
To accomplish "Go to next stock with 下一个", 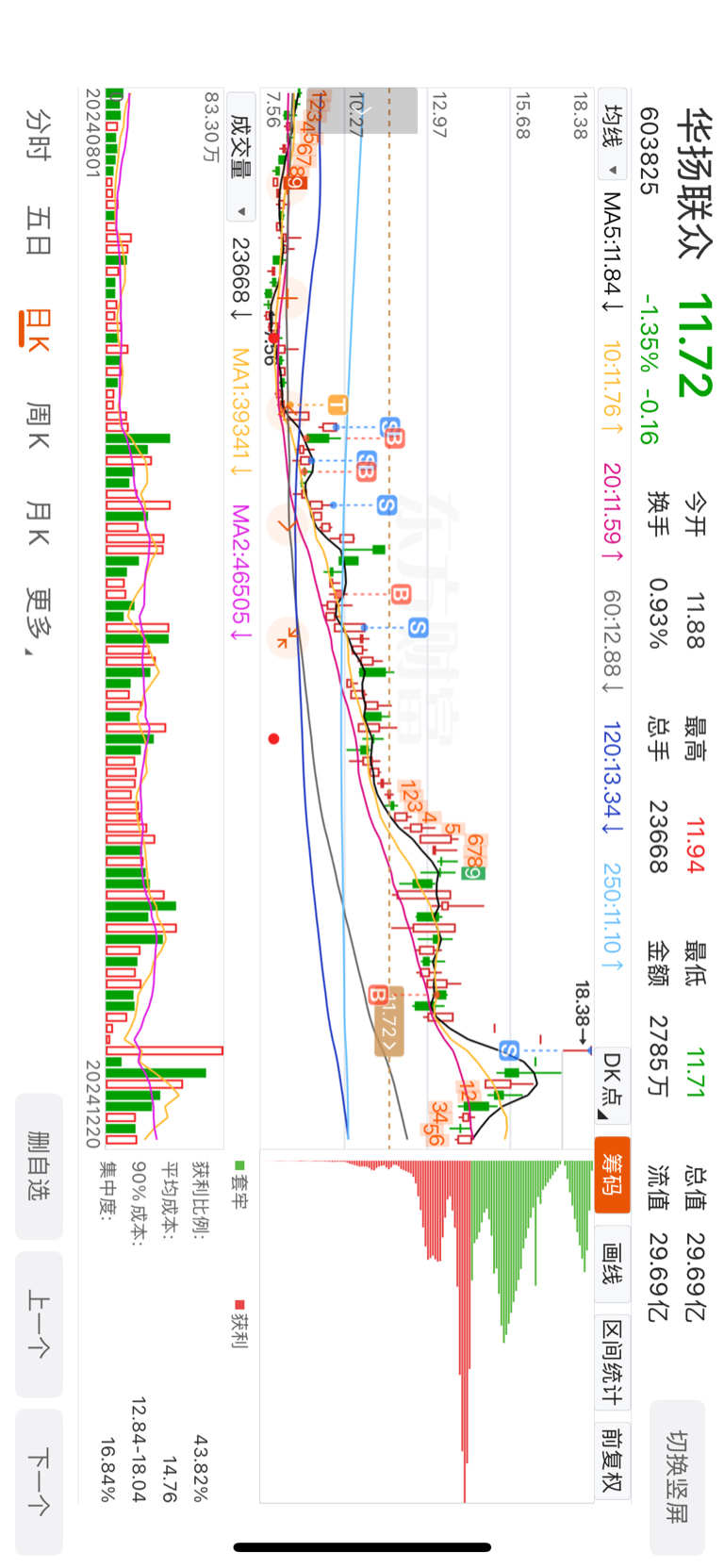I will point(39,1480).
